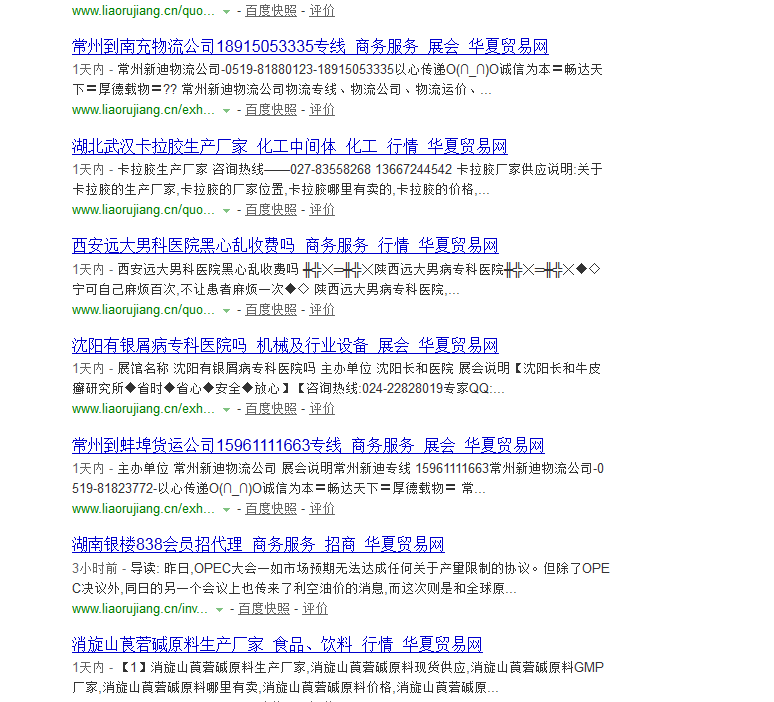The height and width of the screenshot is (702, 774).
Task: View 百度快照 for the 常州到蚌埠 result
Action: click(271, 508)
